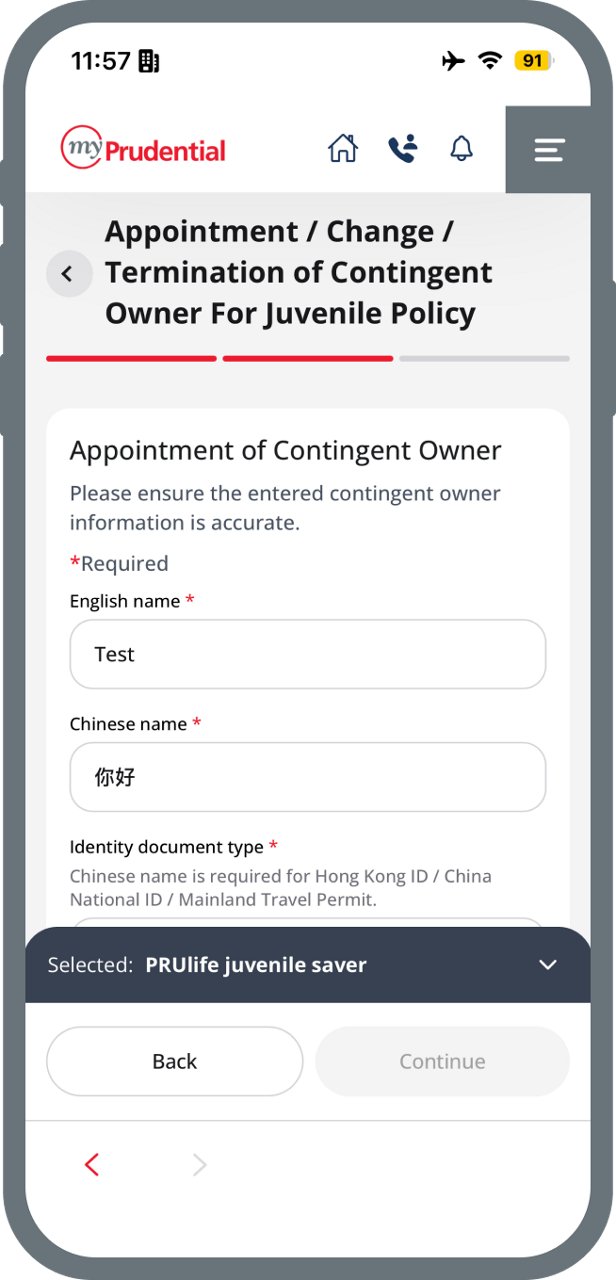Open the contact support phone icon
The width and height of the screenshot is (616, 1280).
[x=402, y=149]
